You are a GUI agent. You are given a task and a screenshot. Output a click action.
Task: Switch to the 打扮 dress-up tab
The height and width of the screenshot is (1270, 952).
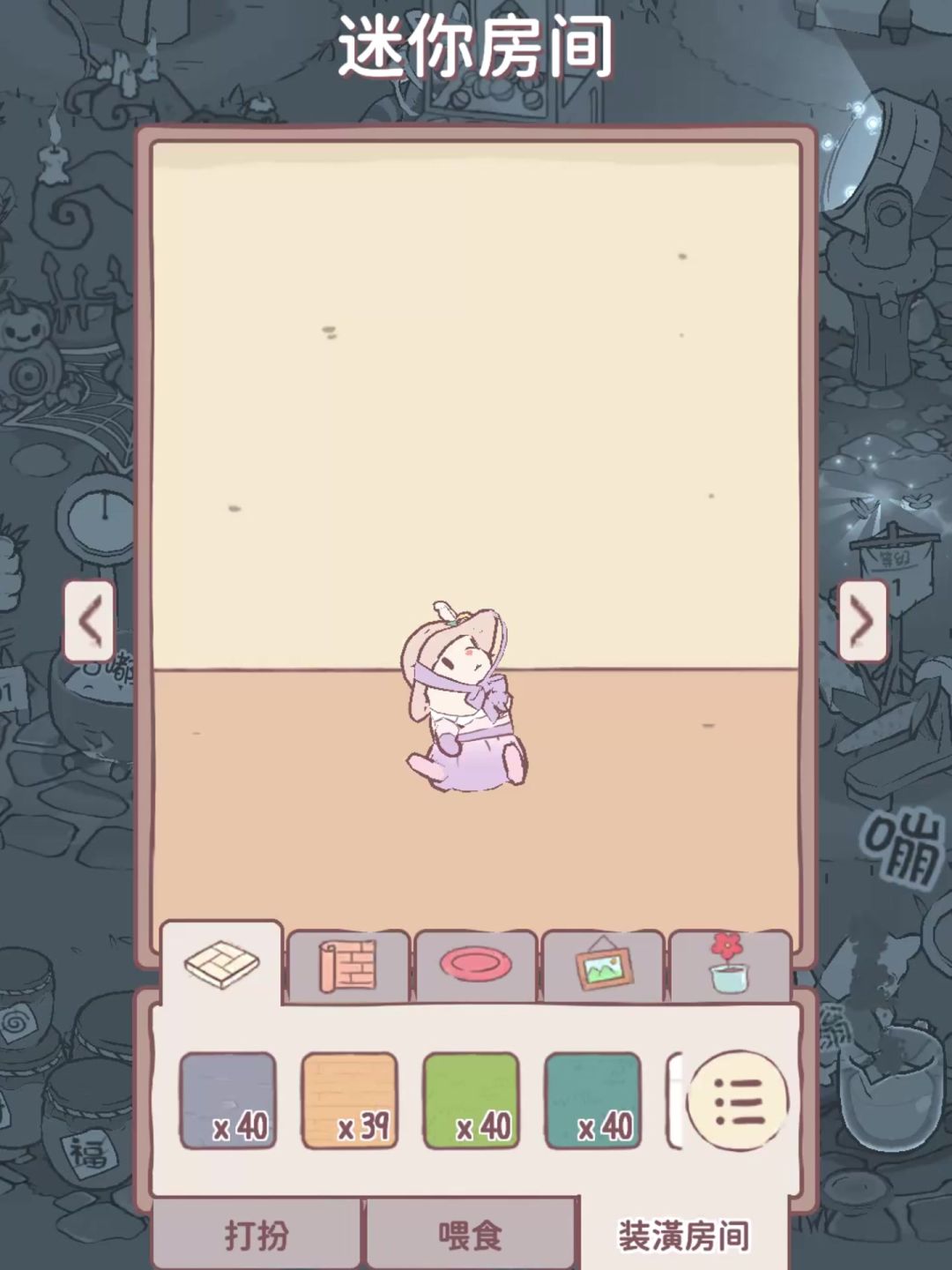point(257,1235)
